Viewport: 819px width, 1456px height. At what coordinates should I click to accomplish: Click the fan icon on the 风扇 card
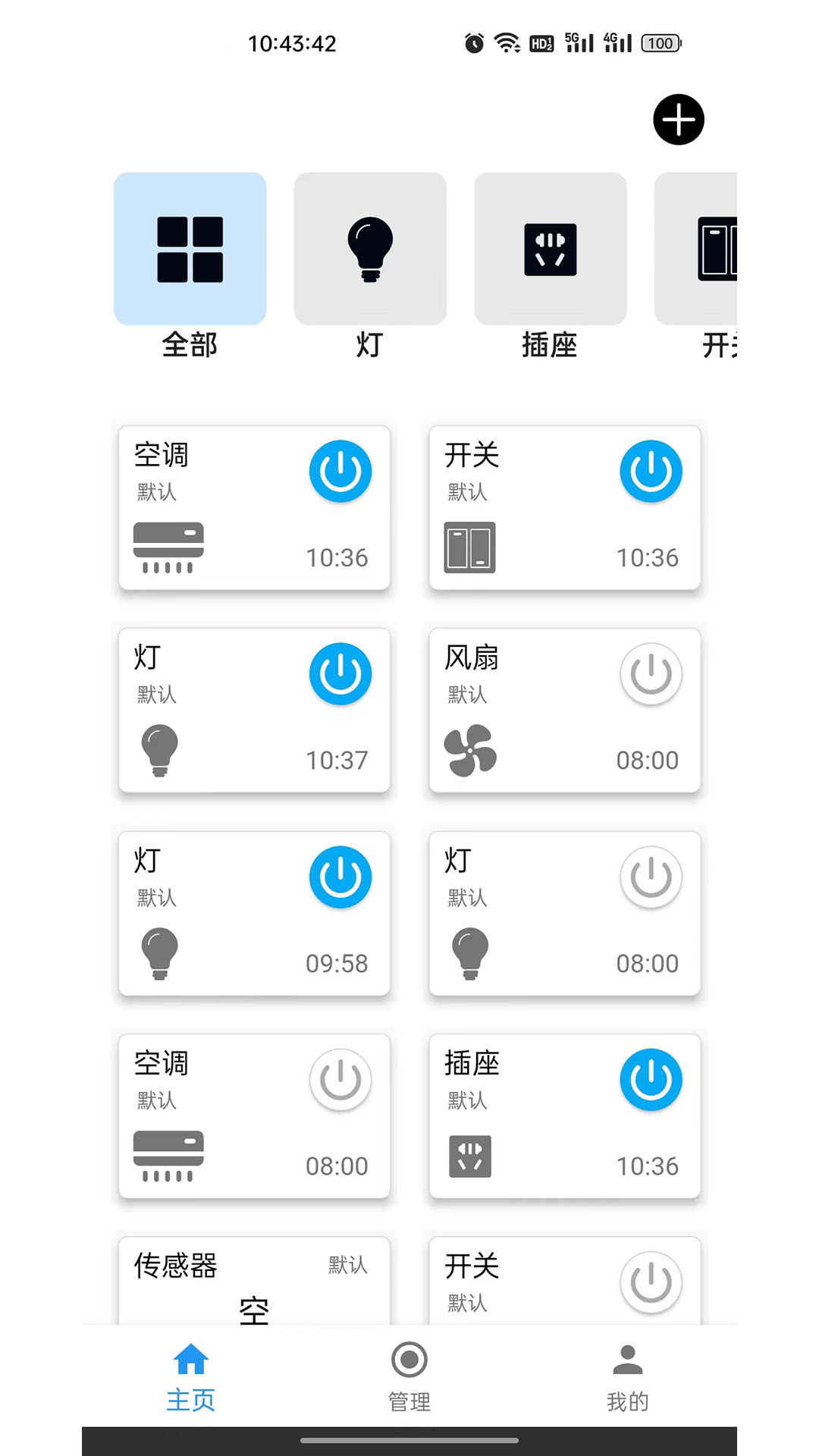pos(472,751)
